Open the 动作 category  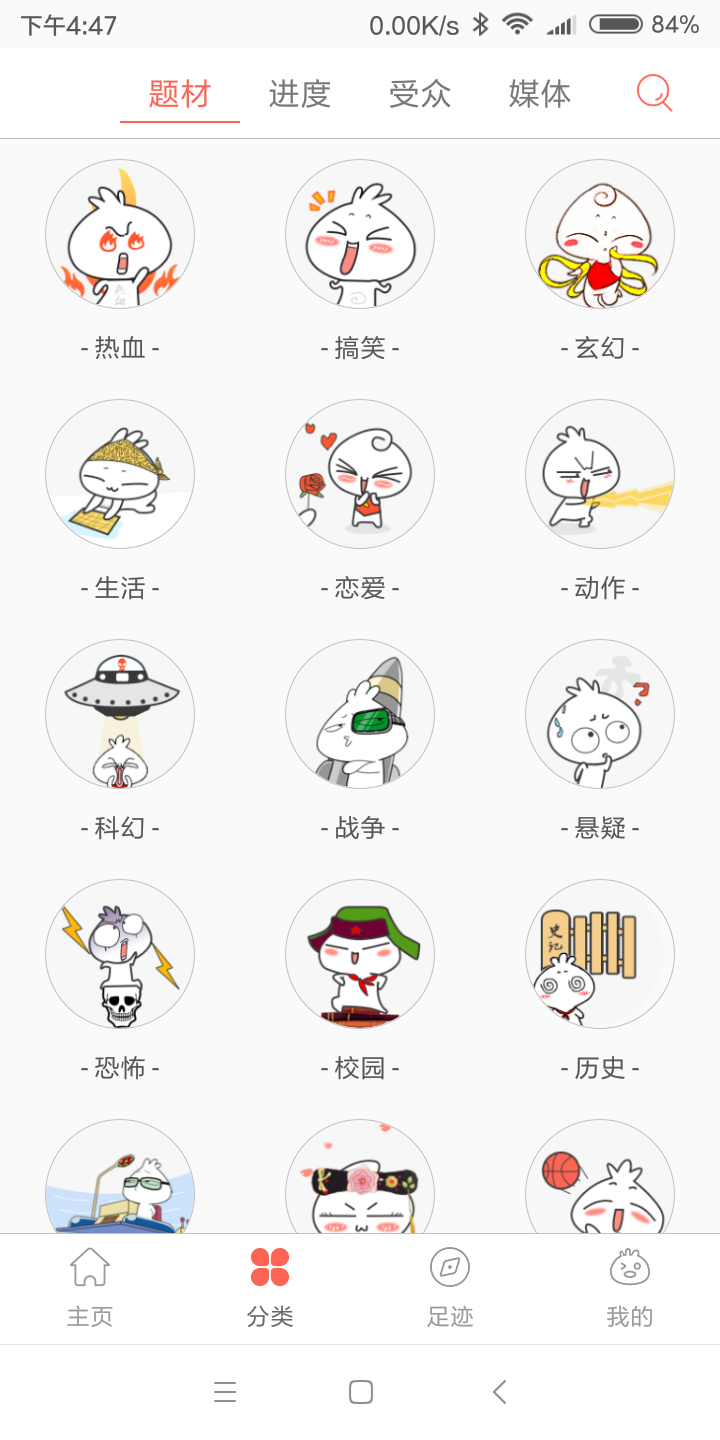[x=600, y=475]
